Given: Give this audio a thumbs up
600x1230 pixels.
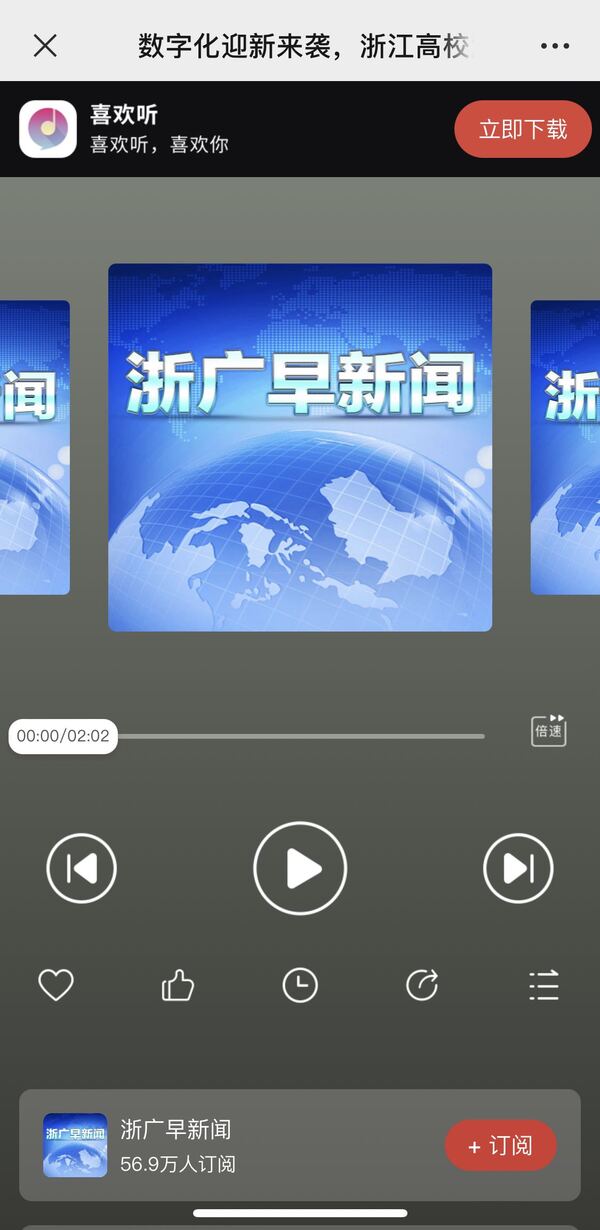Looking at the screenshot, I should (178, 986).
